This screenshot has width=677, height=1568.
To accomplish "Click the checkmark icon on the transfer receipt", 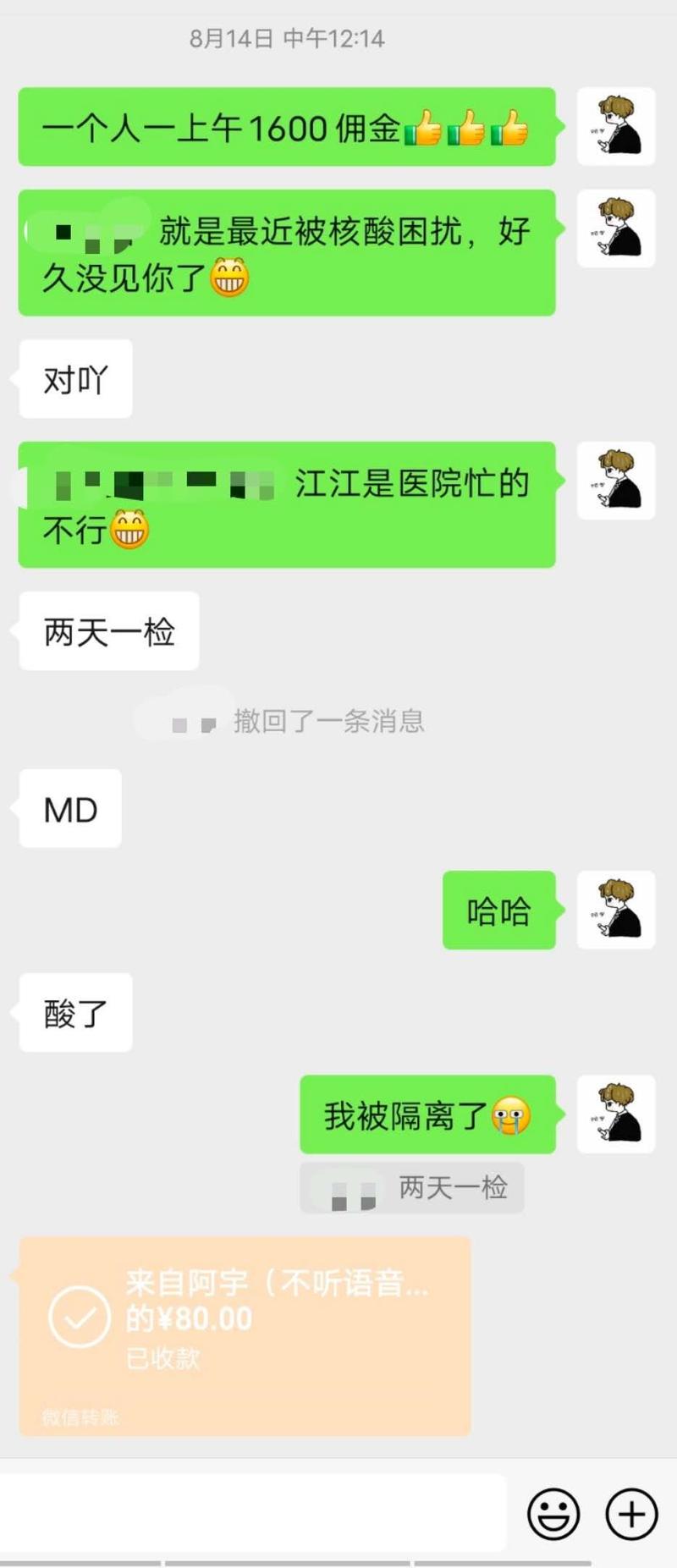I will pos(79,1317).
